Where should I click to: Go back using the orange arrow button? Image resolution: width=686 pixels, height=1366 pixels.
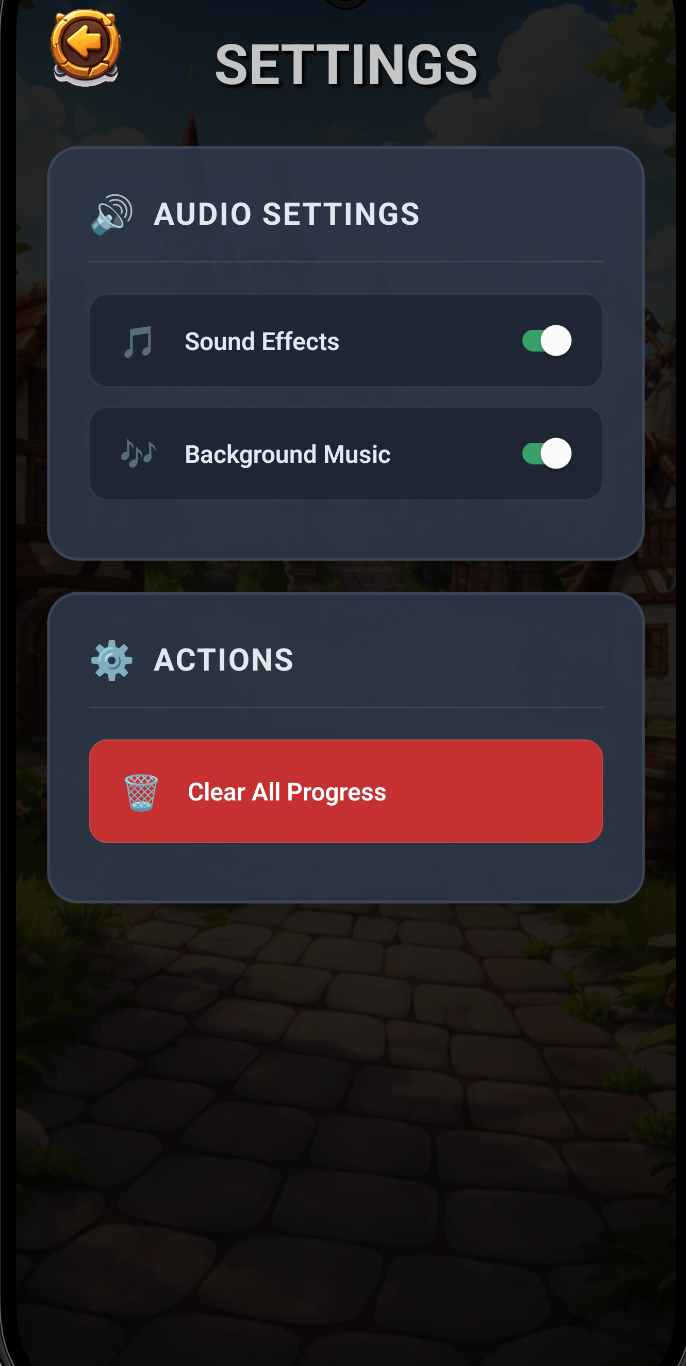coord(86,45)
